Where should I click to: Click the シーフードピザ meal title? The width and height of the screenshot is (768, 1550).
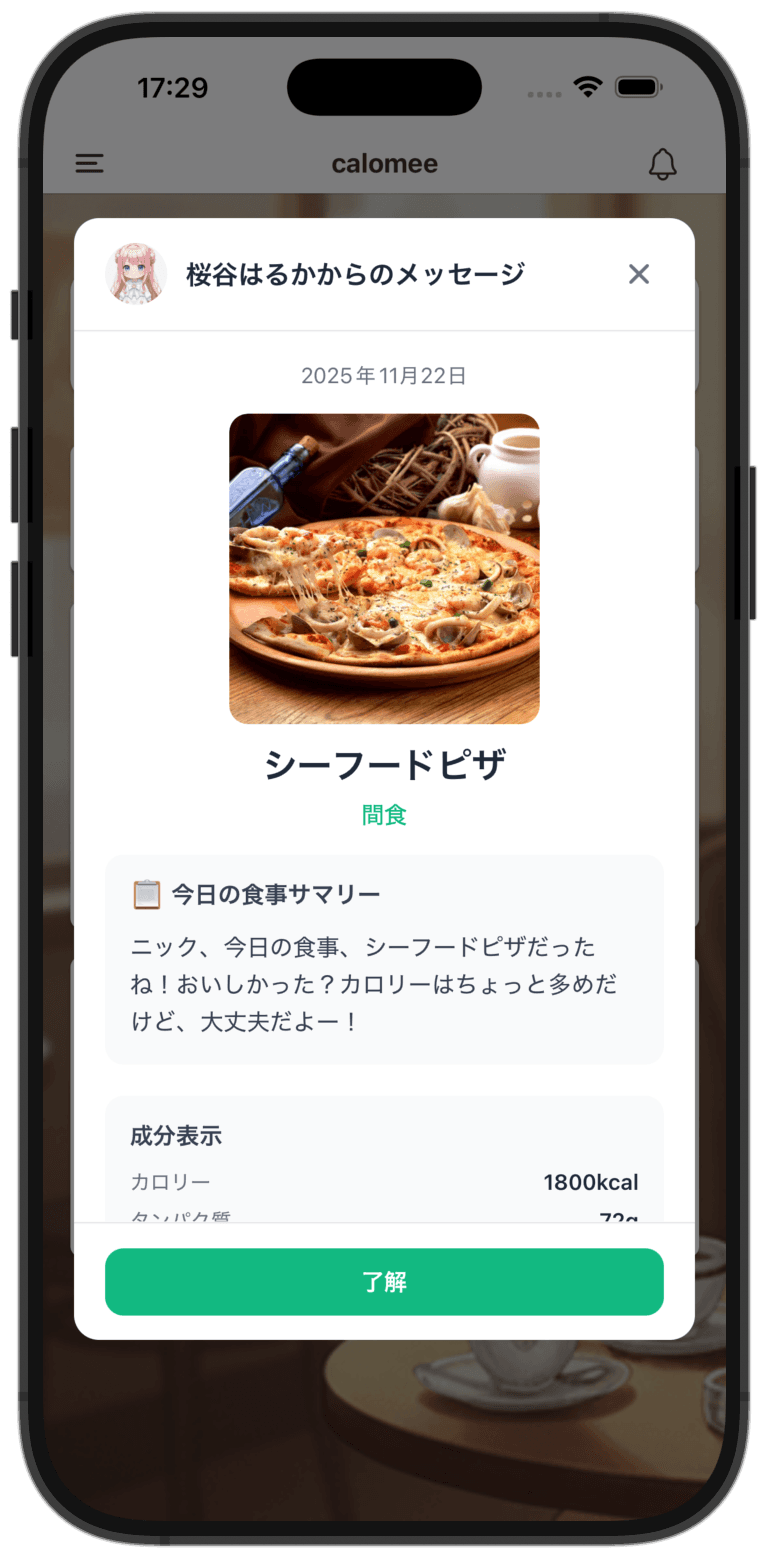(384, 762)
